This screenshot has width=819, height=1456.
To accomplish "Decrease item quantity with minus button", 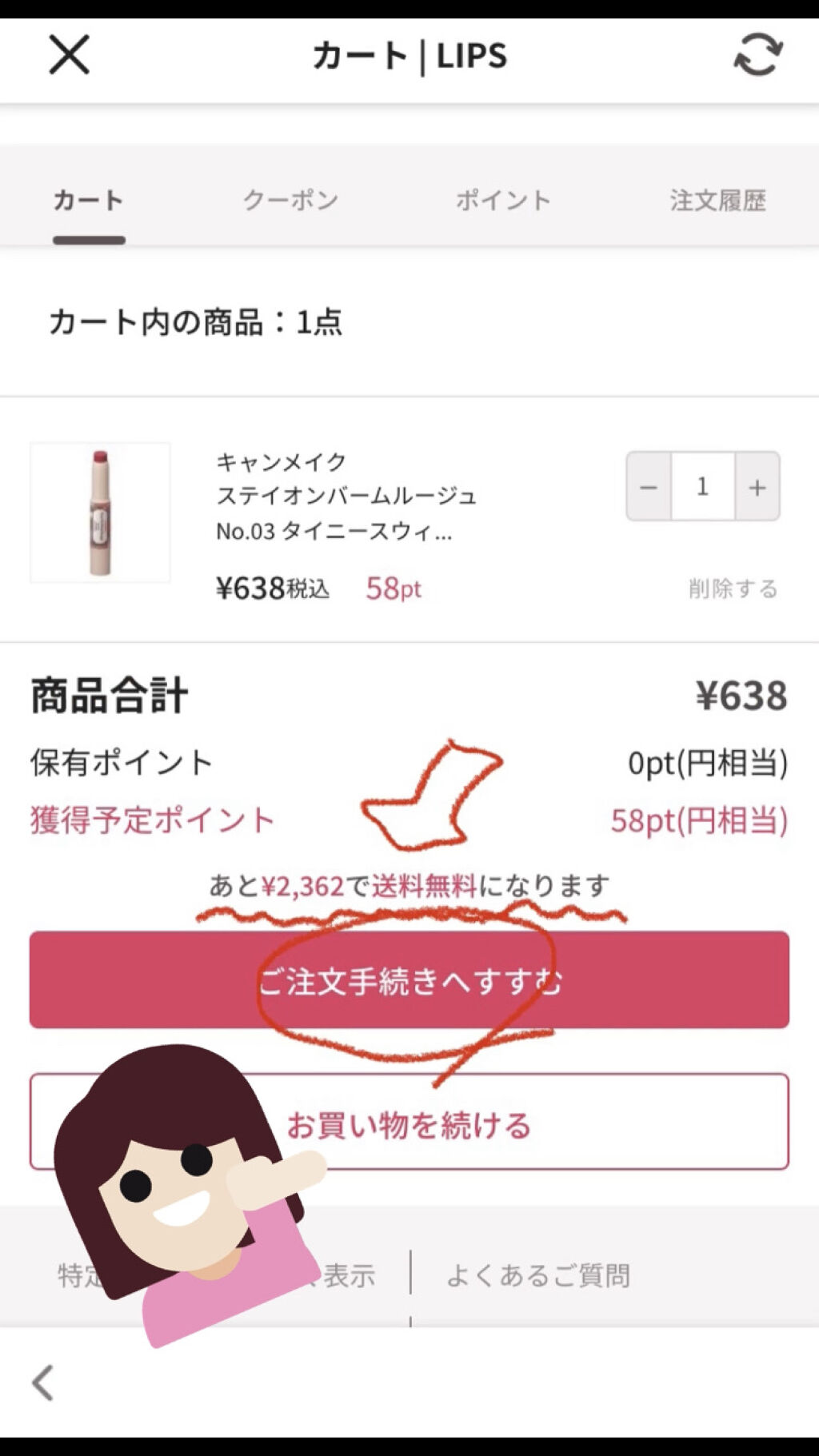I will [x=649, y=487].
